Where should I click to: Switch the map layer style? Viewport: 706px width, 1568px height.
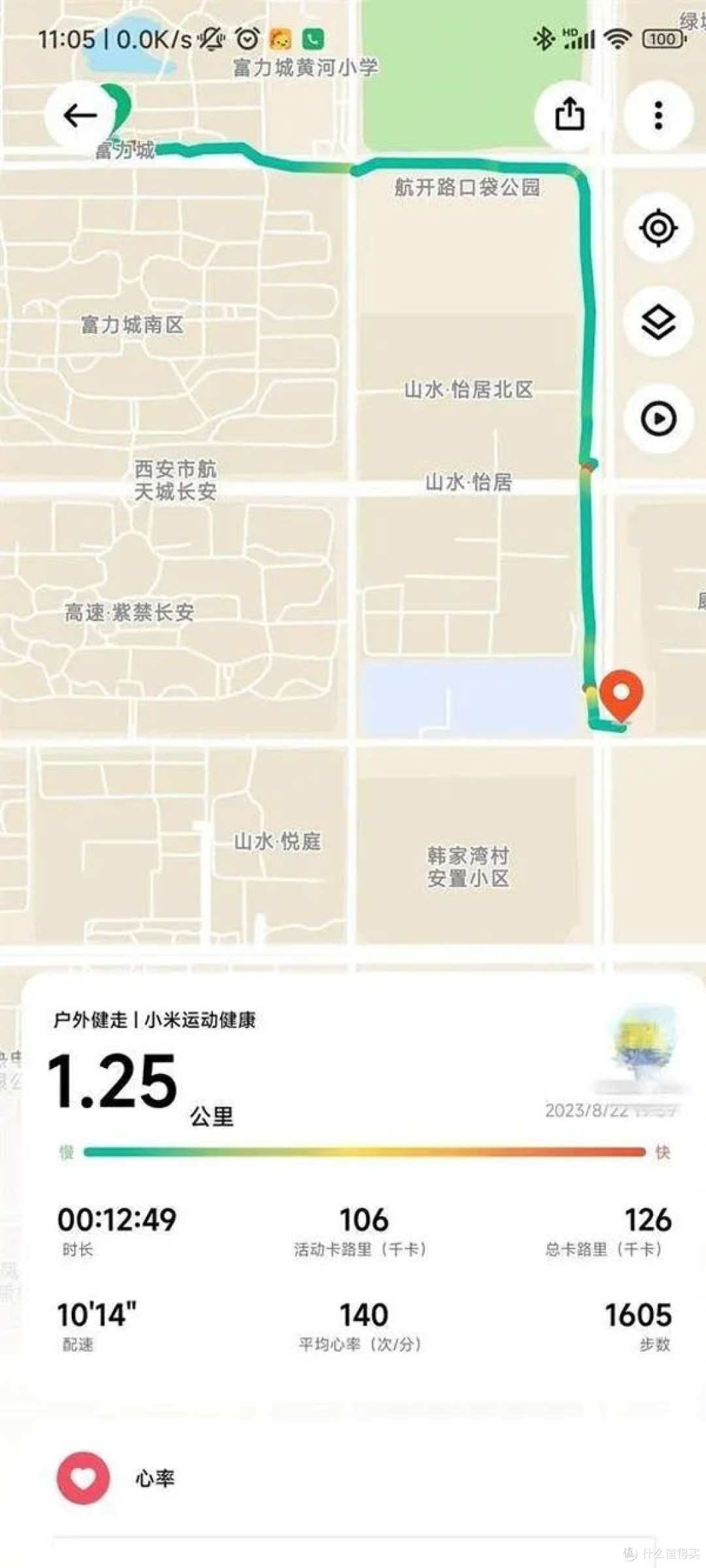click(x=657, y=320)
